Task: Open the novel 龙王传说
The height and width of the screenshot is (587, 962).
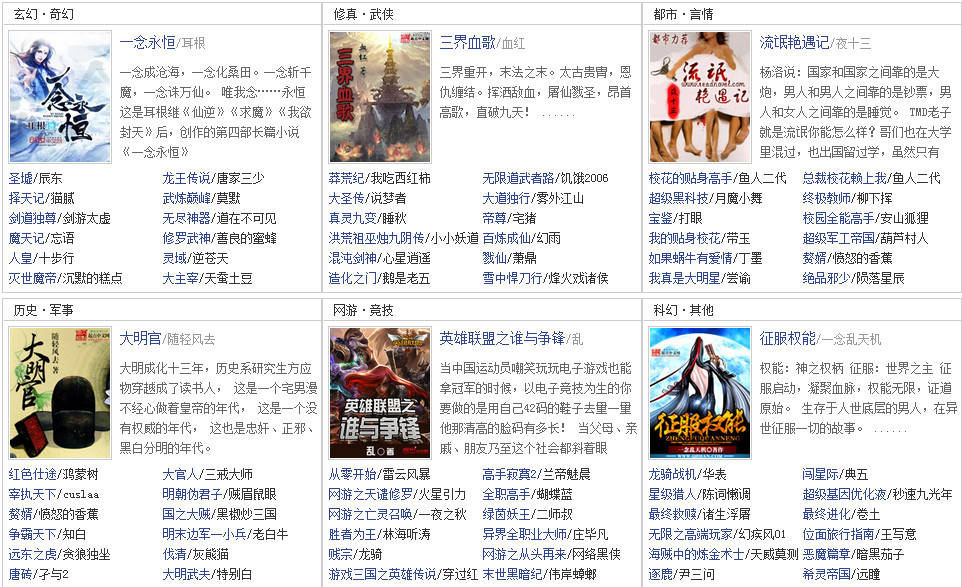Action: (x=187, y=178)
